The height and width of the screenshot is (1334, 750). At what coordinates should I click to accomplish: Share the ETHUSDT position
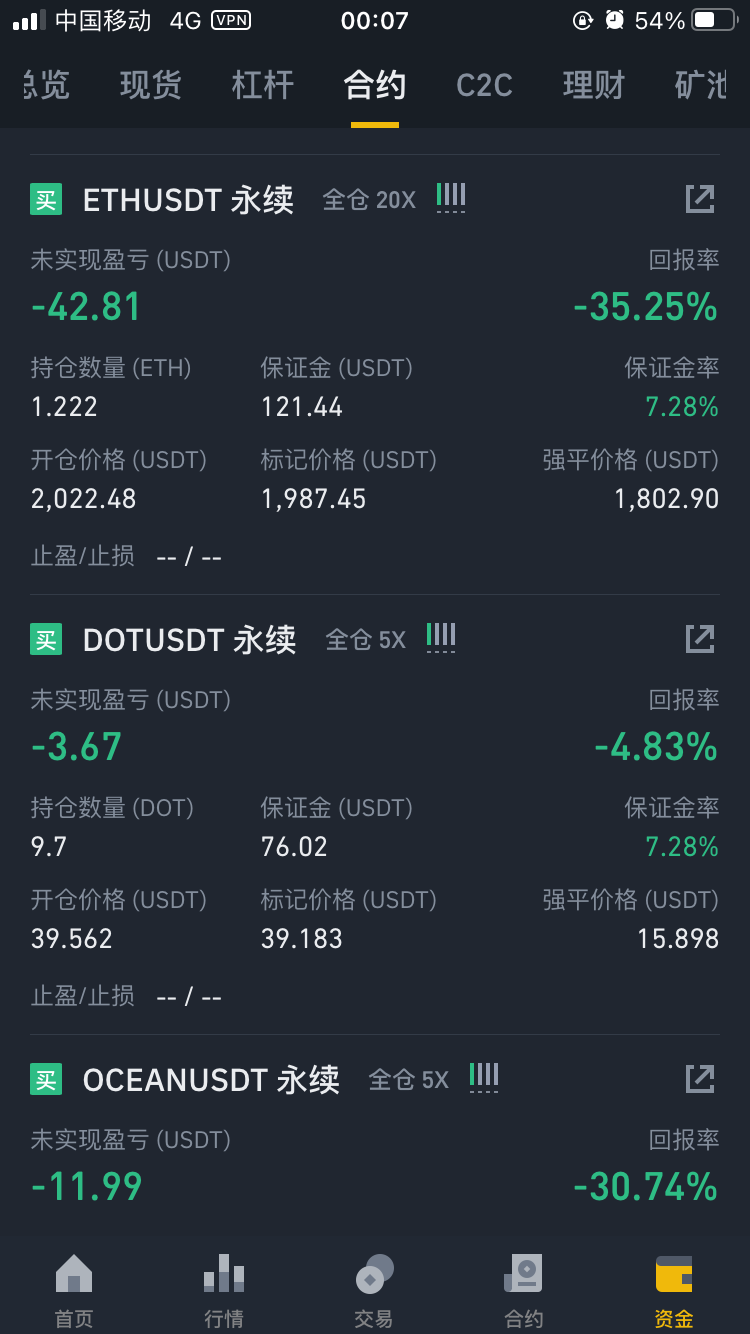coord(700,199)
